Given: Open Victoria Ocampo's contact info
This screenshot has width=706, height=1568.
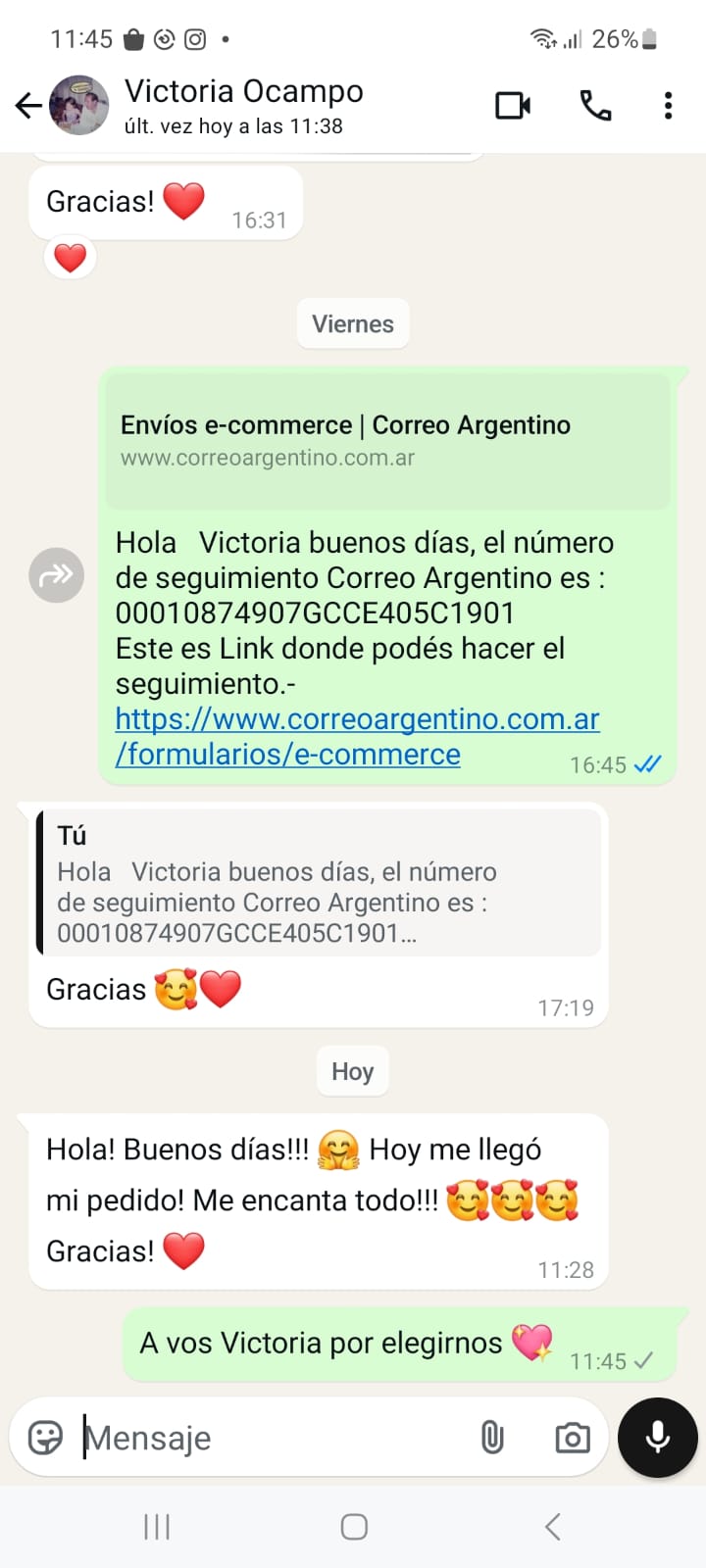Looking at the screenshot, I should click(243, 105).
